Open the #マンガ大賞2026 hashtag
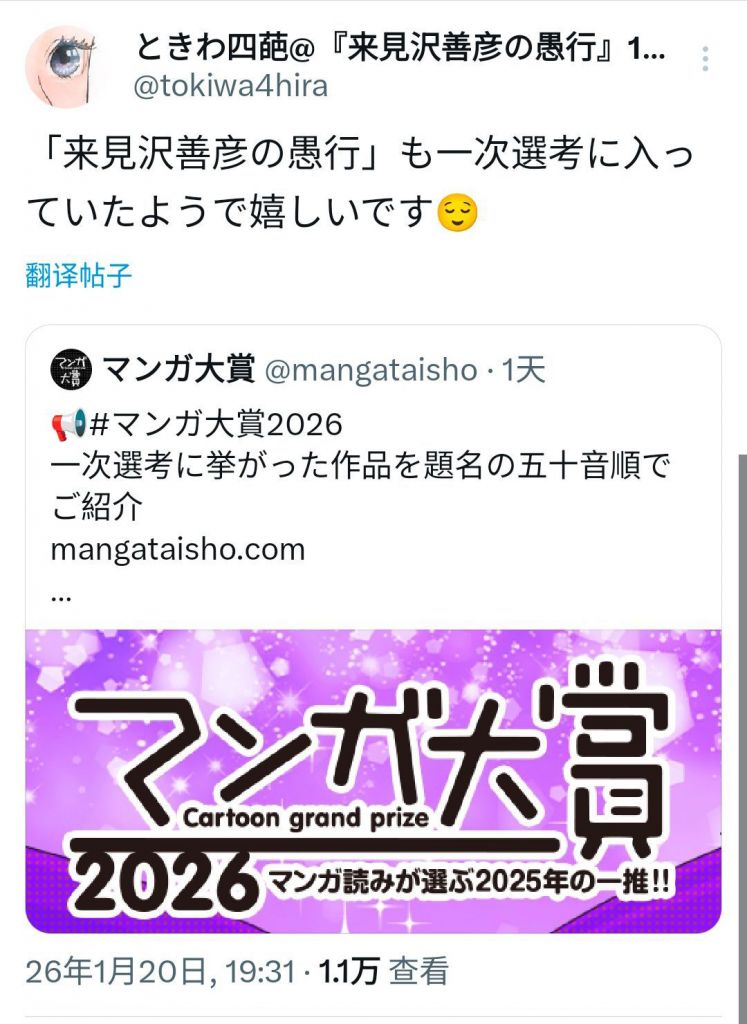747x1024 pixels. 215,424
